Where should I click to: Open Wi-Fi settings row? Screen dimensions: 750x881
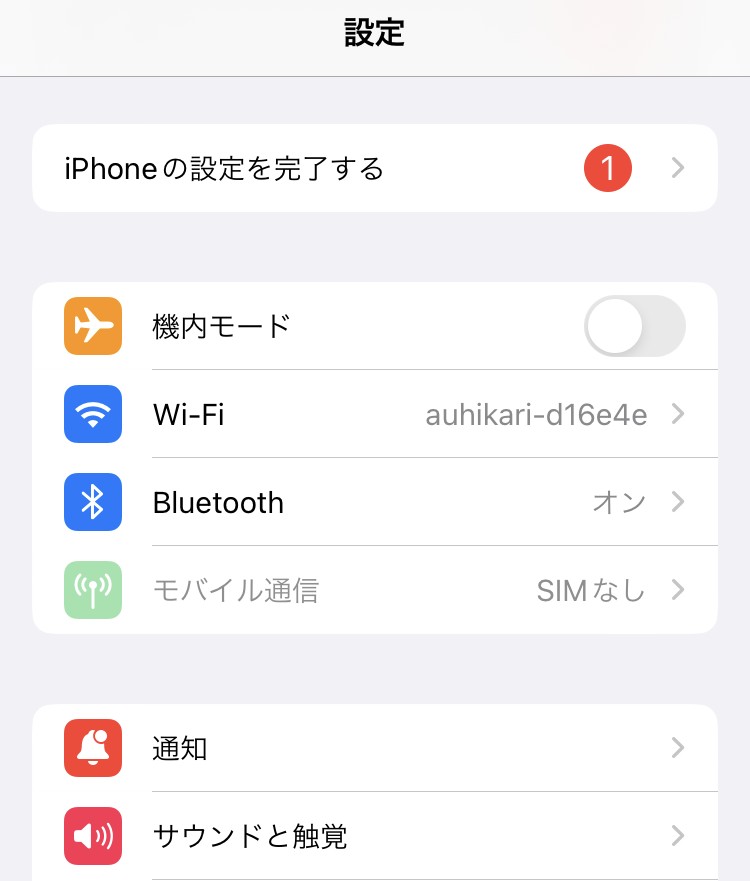point(374,414)
